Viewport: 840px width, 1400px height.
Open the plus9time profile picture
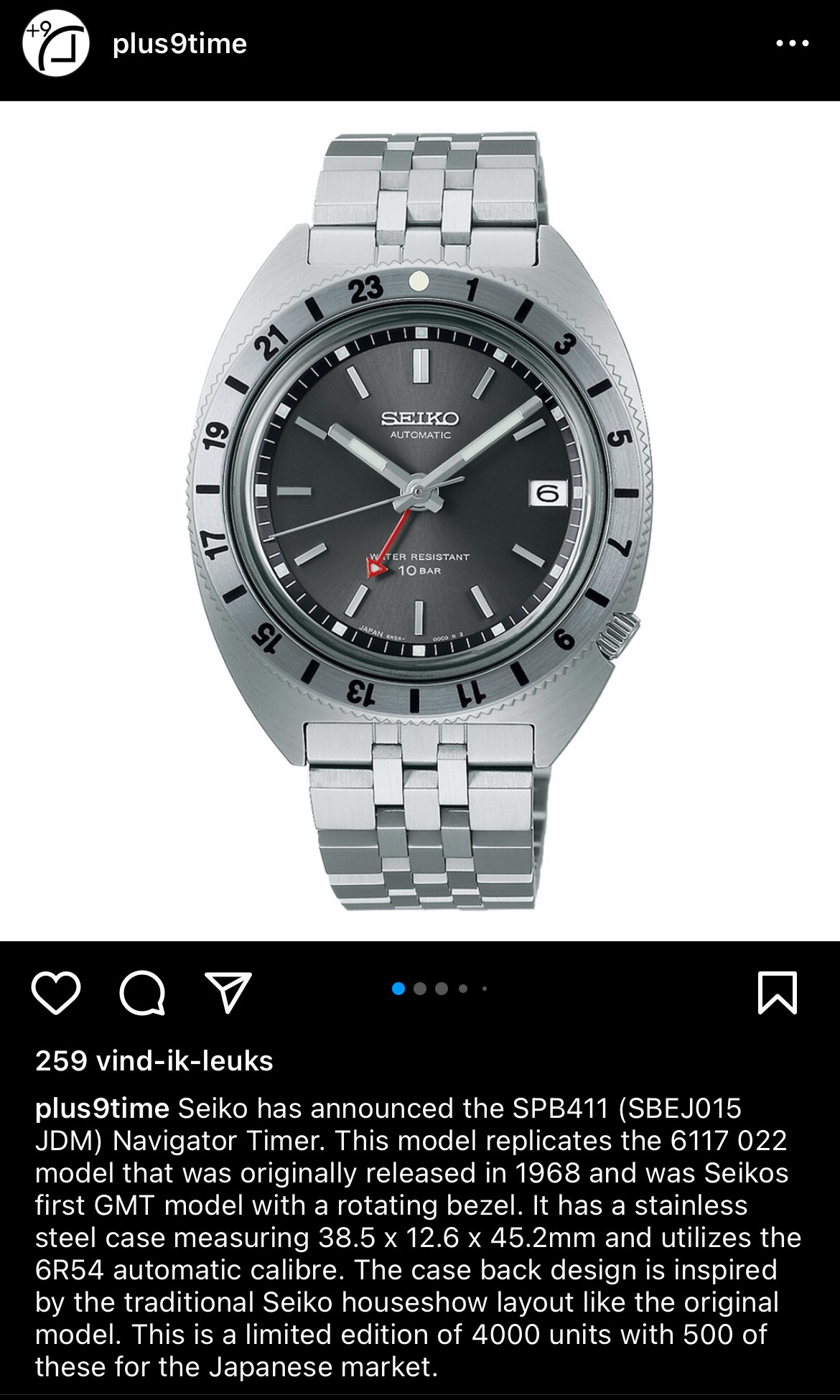pyautogui.click(x=56, y=43)
